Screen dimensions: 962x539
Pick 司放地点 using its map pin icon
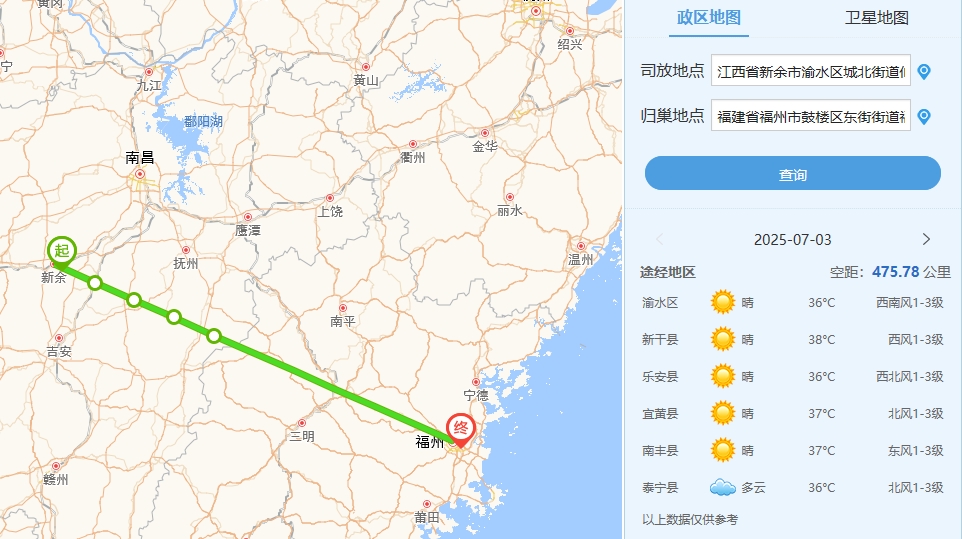point(924,71)
